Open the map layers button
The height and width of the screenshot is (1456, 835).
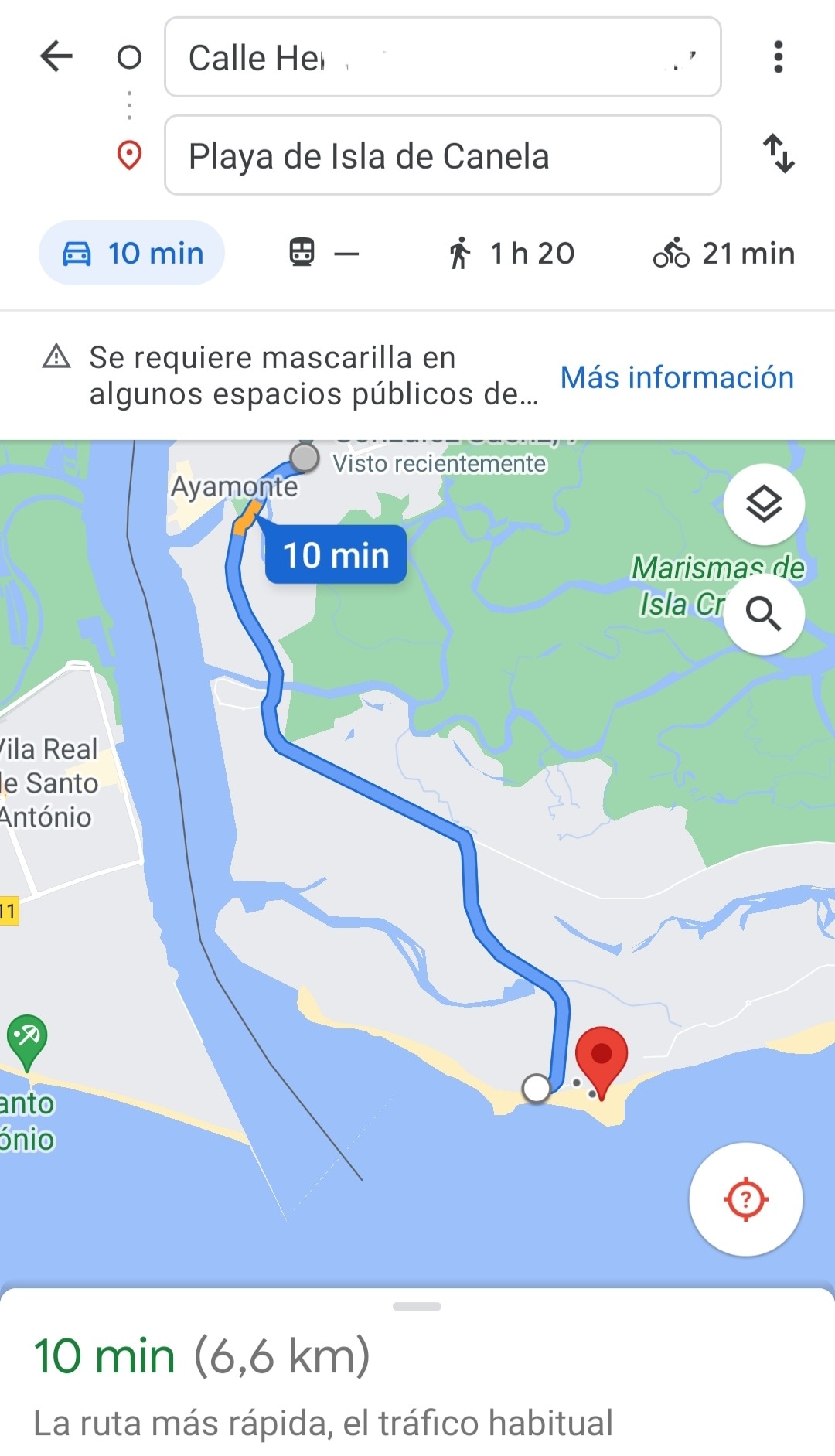pyautogui.click(x=764, y=504)
